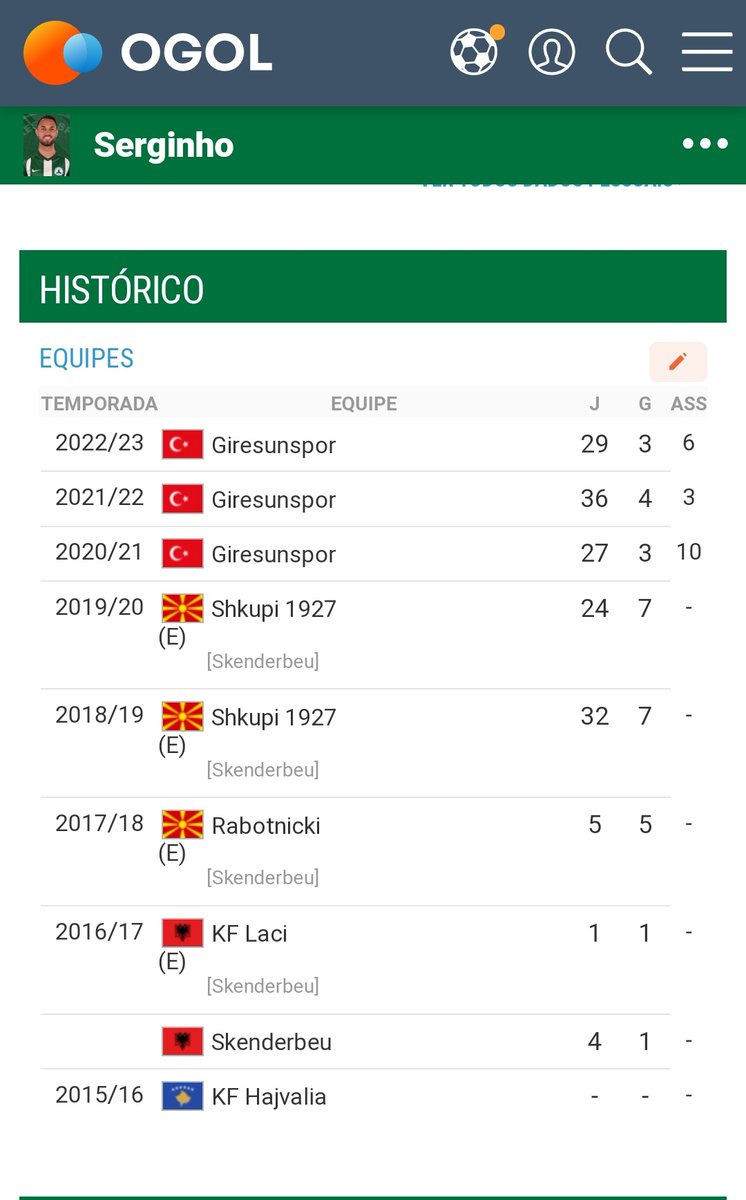Open Giresunspor 2020/21 season row
Image resolution: width=746 pixels, height=1200 pixels.
pos(273,554)
